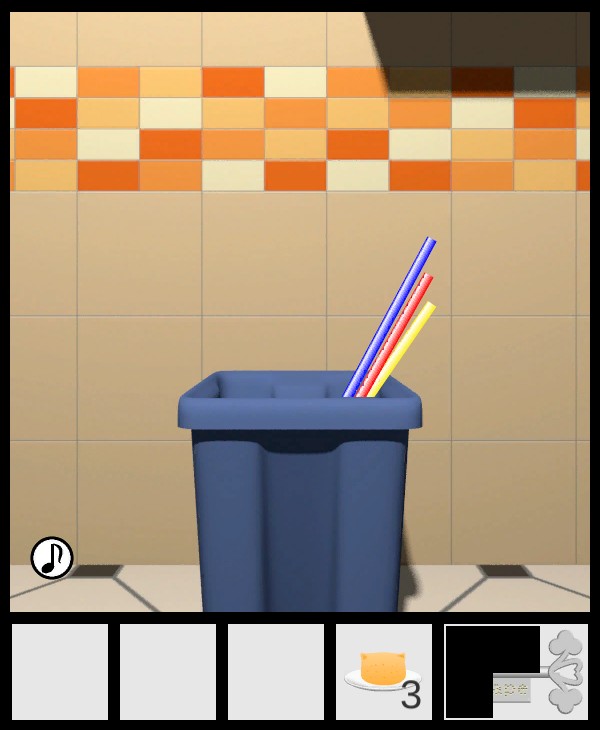
Task: Inspect the blue trash bin
Action: [298, 500]
